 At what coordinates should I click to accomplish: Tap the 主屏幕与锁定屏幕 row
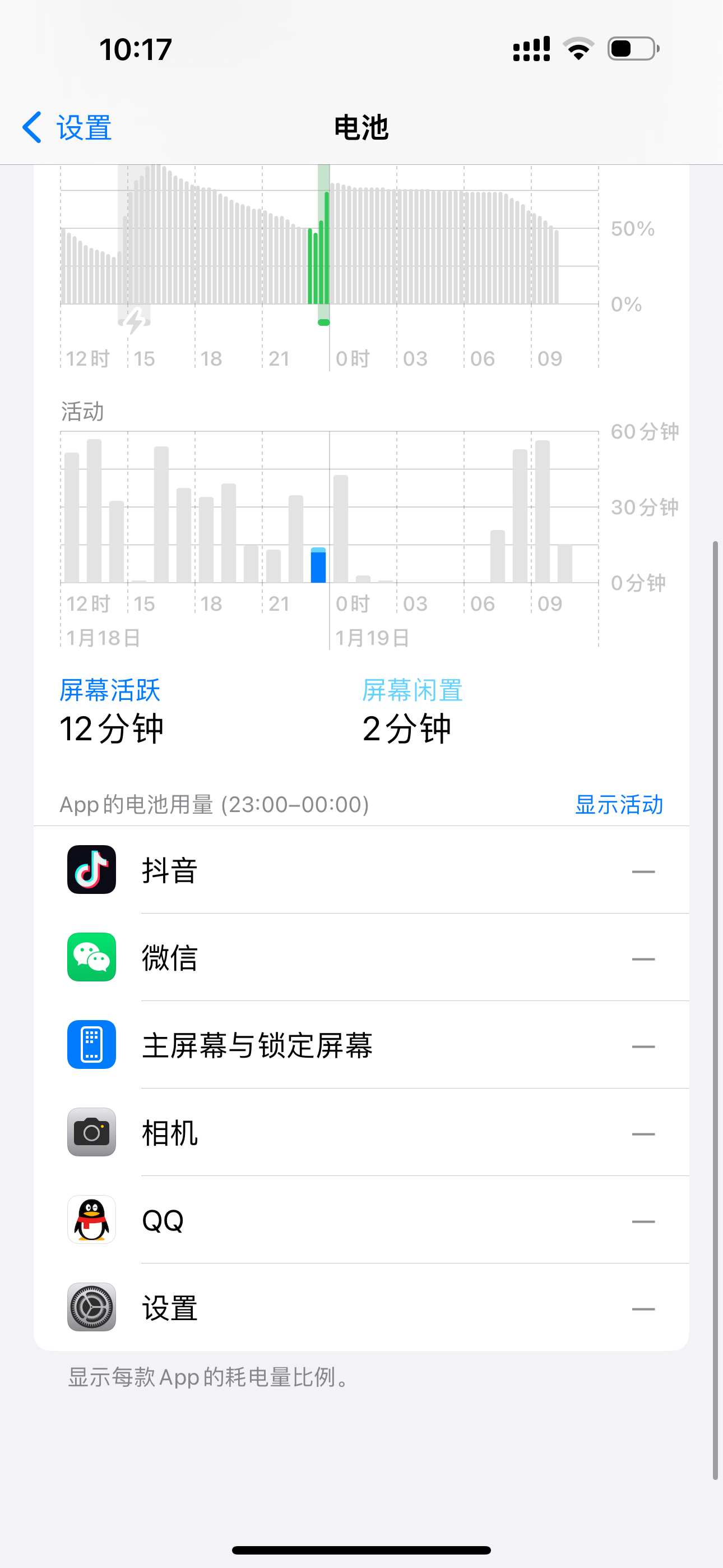click(361, 1045)
